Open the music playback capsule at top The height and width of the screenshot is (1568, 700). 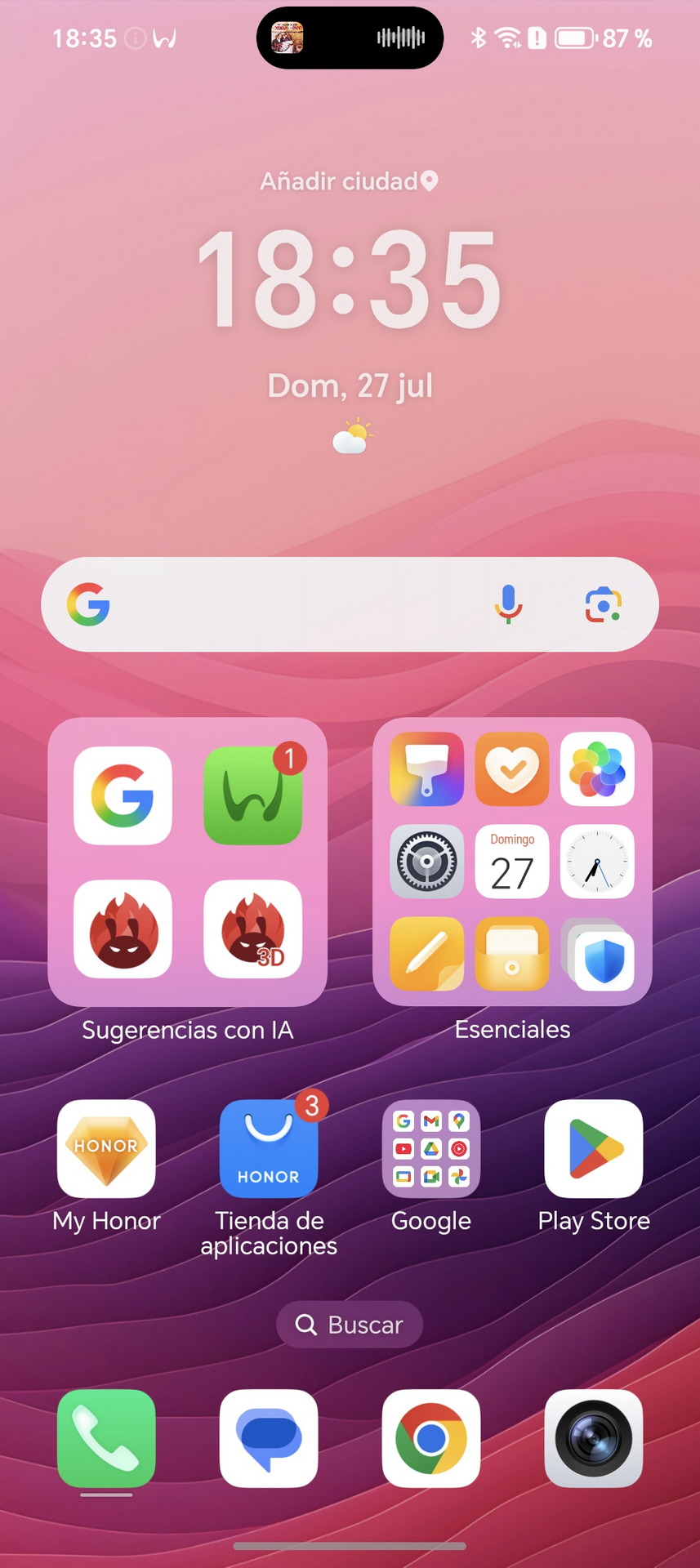click(x=350, y=38)
